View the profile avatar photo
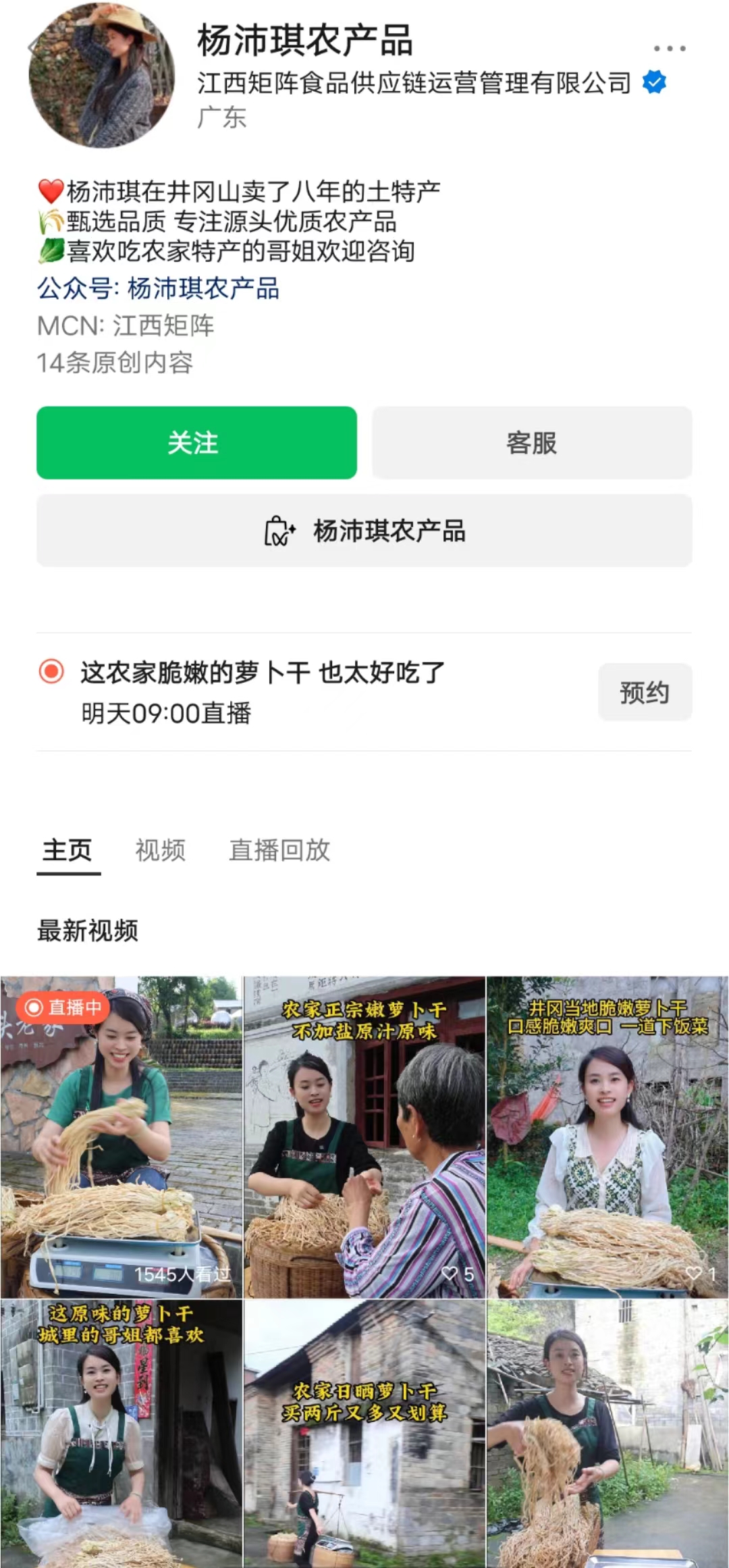 tap(101, 76)
